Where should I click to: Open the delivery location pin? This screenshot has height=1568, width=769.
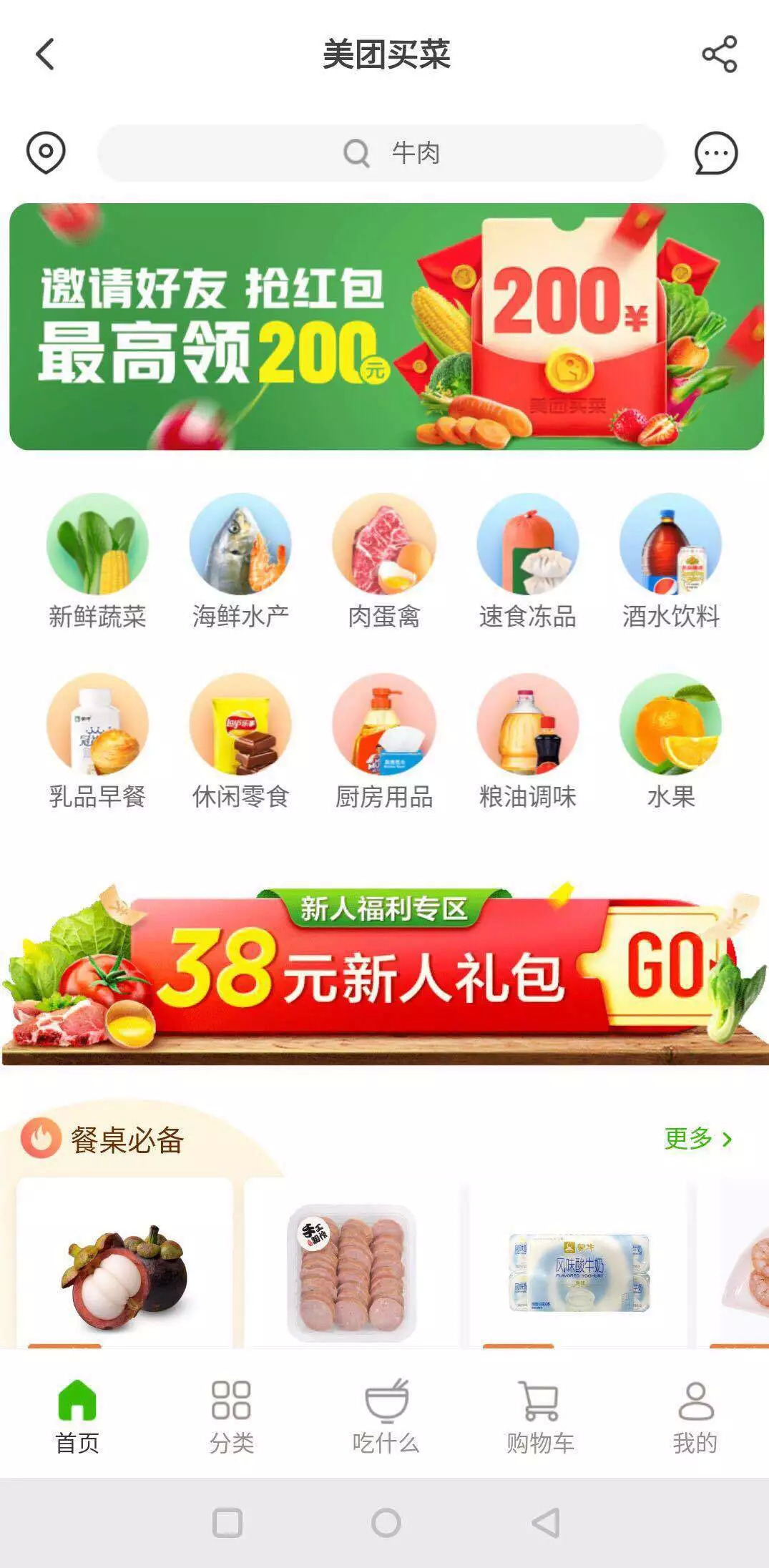pyautogui.click(x=46, y=152)
